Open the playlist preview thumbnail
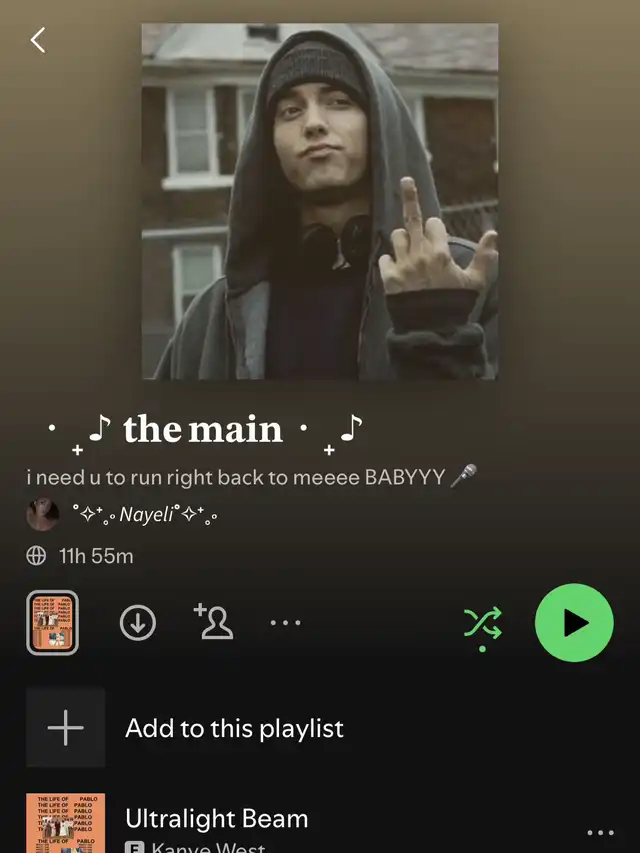The image size is (640, 853). click(x=52, y=623)
